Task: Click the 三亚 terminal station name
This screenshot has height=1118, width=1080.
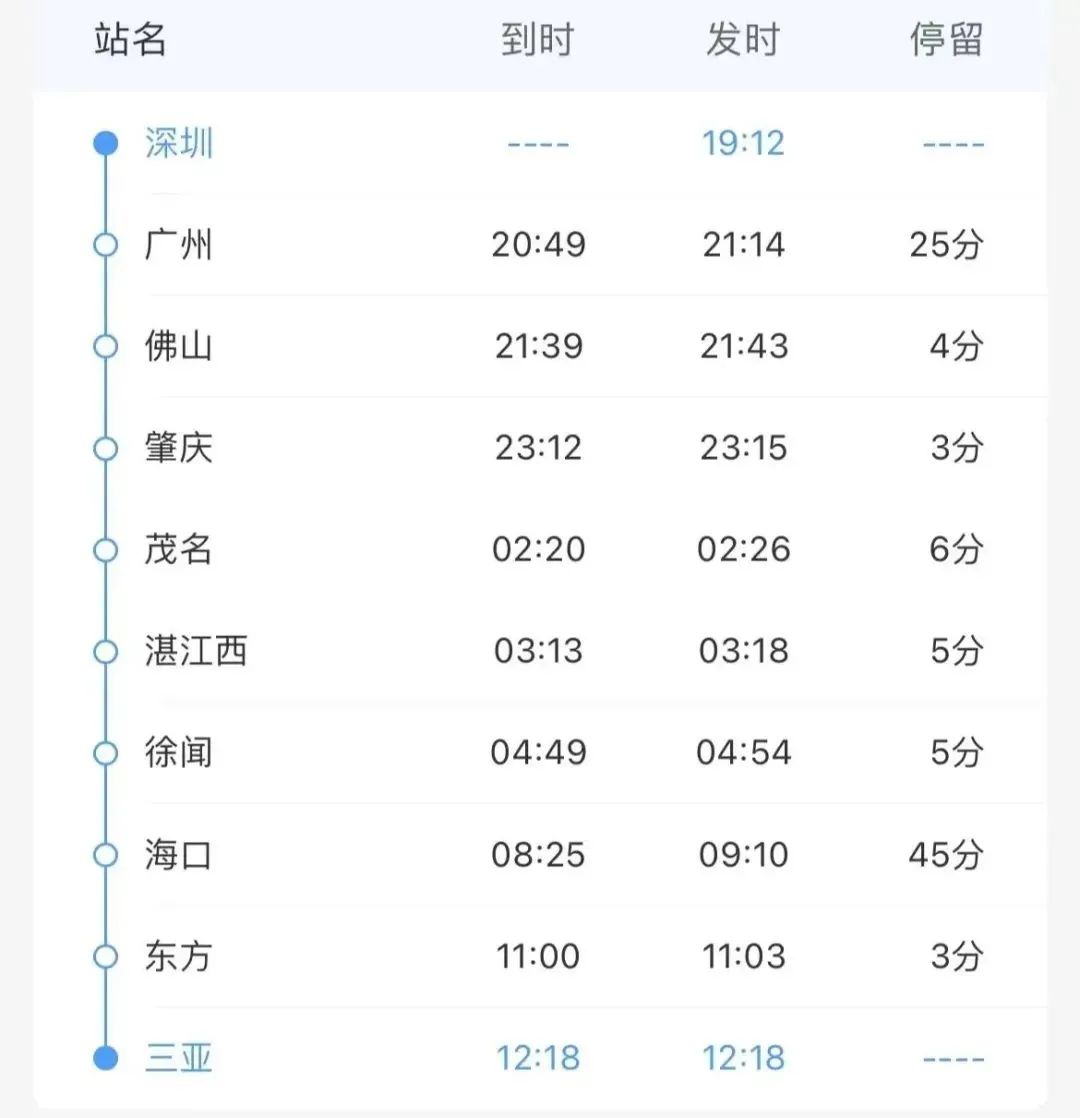Action: point(176,1057)
